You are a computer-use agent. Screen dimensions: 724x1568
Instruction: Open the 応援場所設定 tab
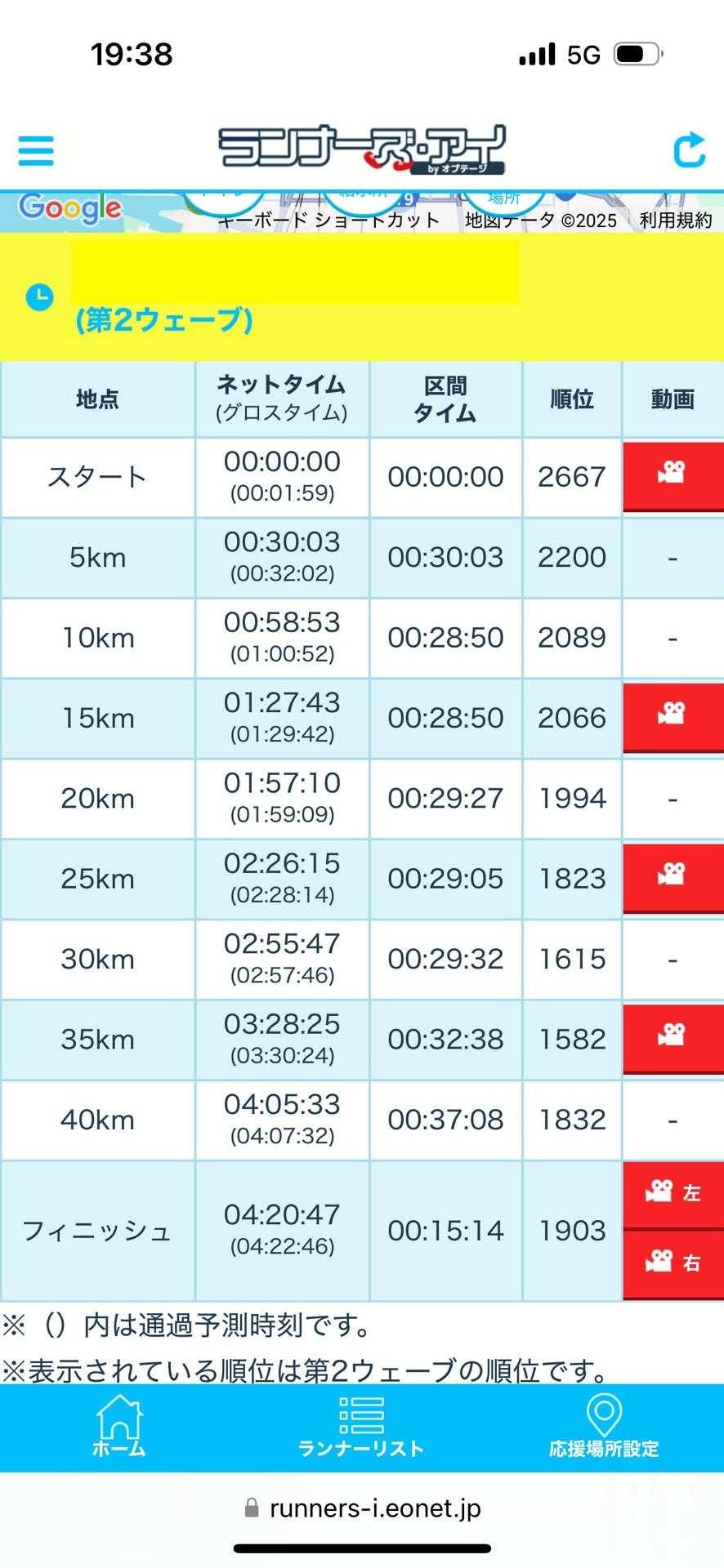click(604, 1427)
